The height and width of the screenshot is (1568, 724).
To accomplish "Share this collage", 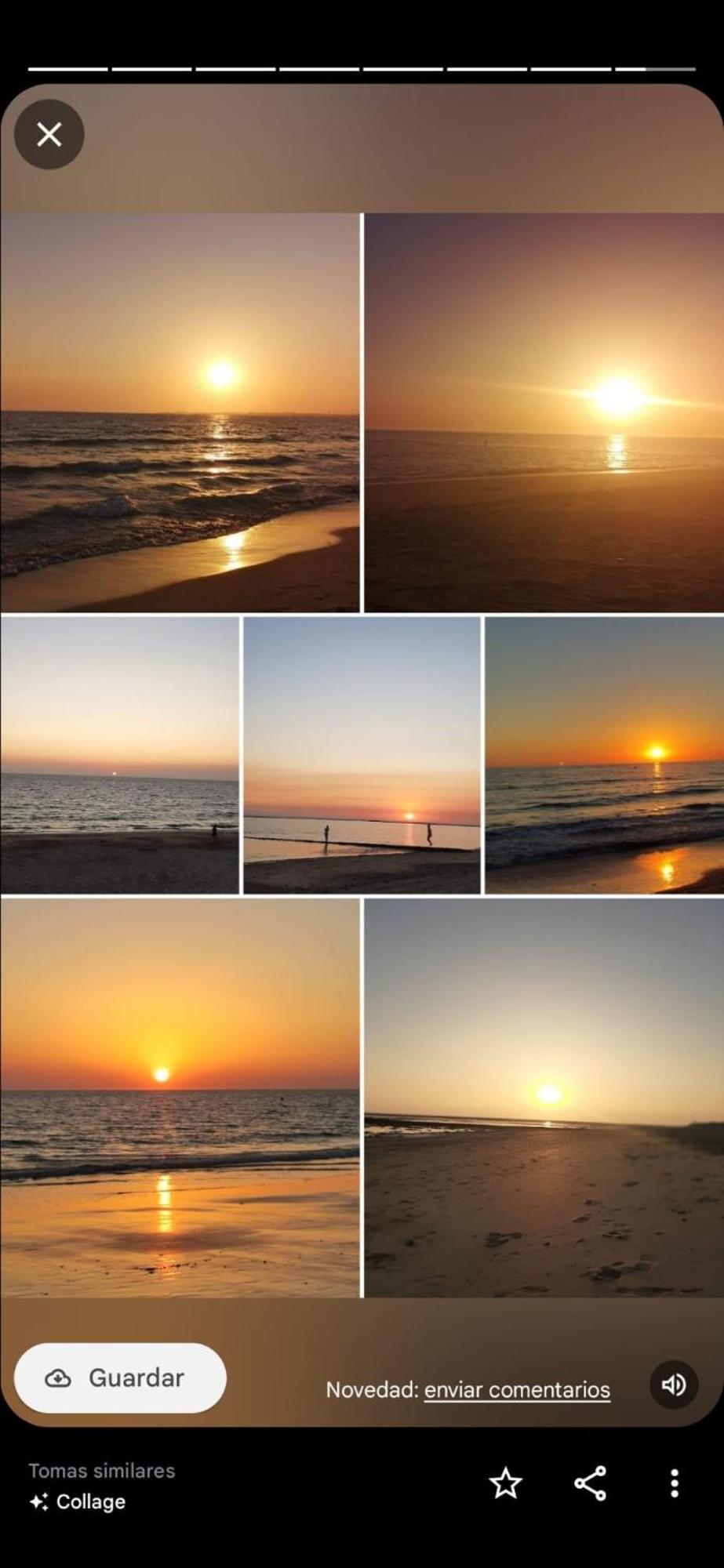I will (590, 1483).
